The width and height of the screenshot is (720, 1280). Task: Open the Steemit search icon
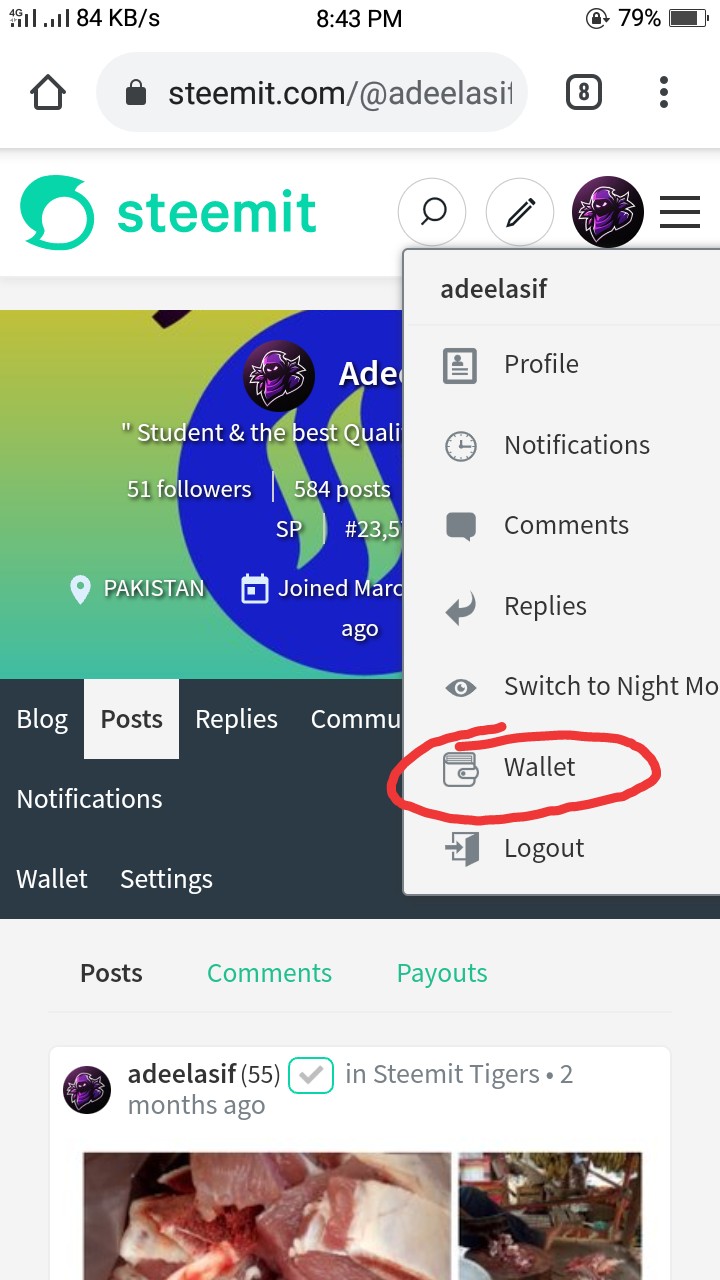click(432, 212)
